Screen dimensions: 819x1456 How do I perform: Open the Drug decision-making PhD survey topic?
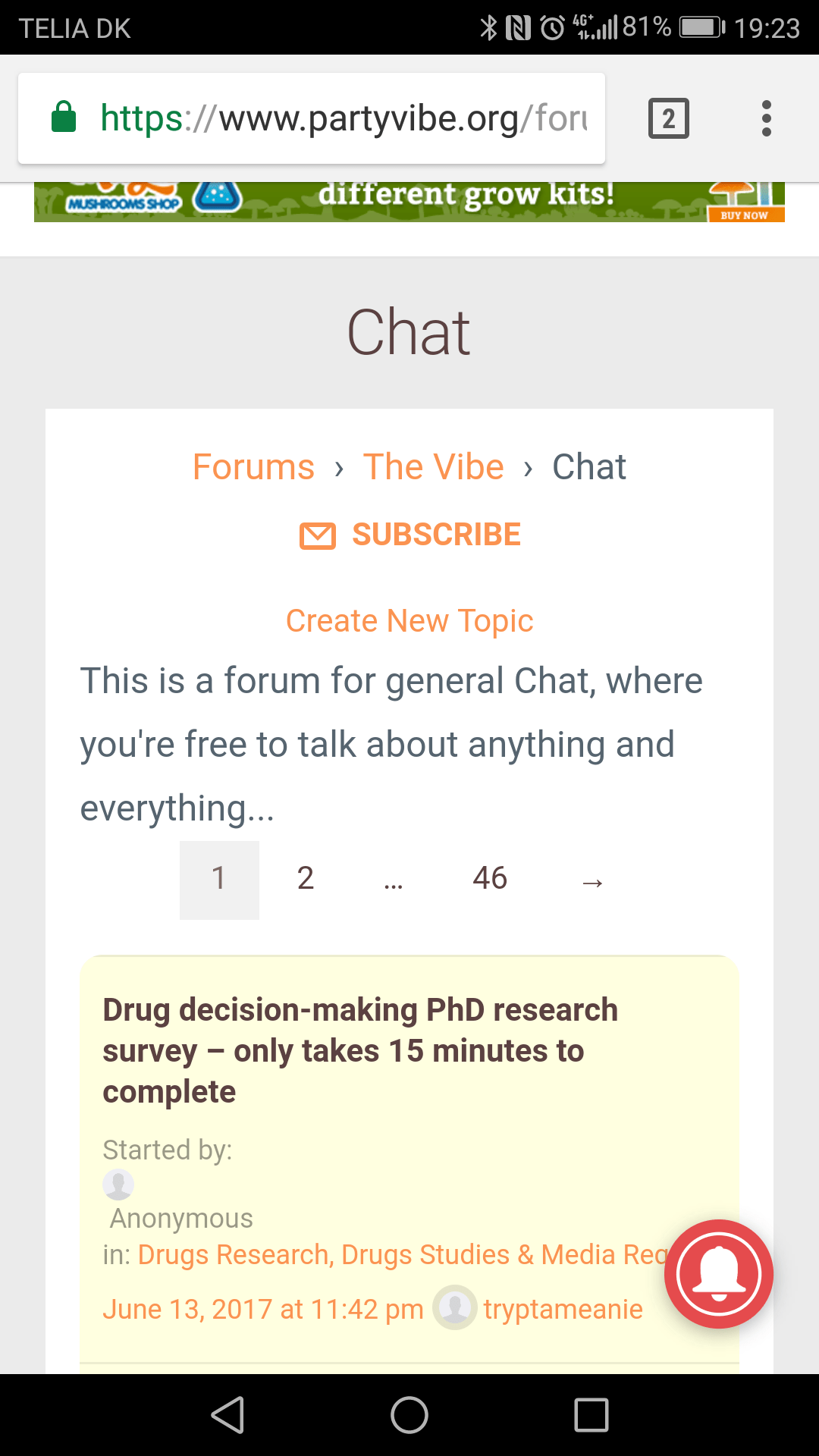pyautogui.click(x=360, y=1050)
